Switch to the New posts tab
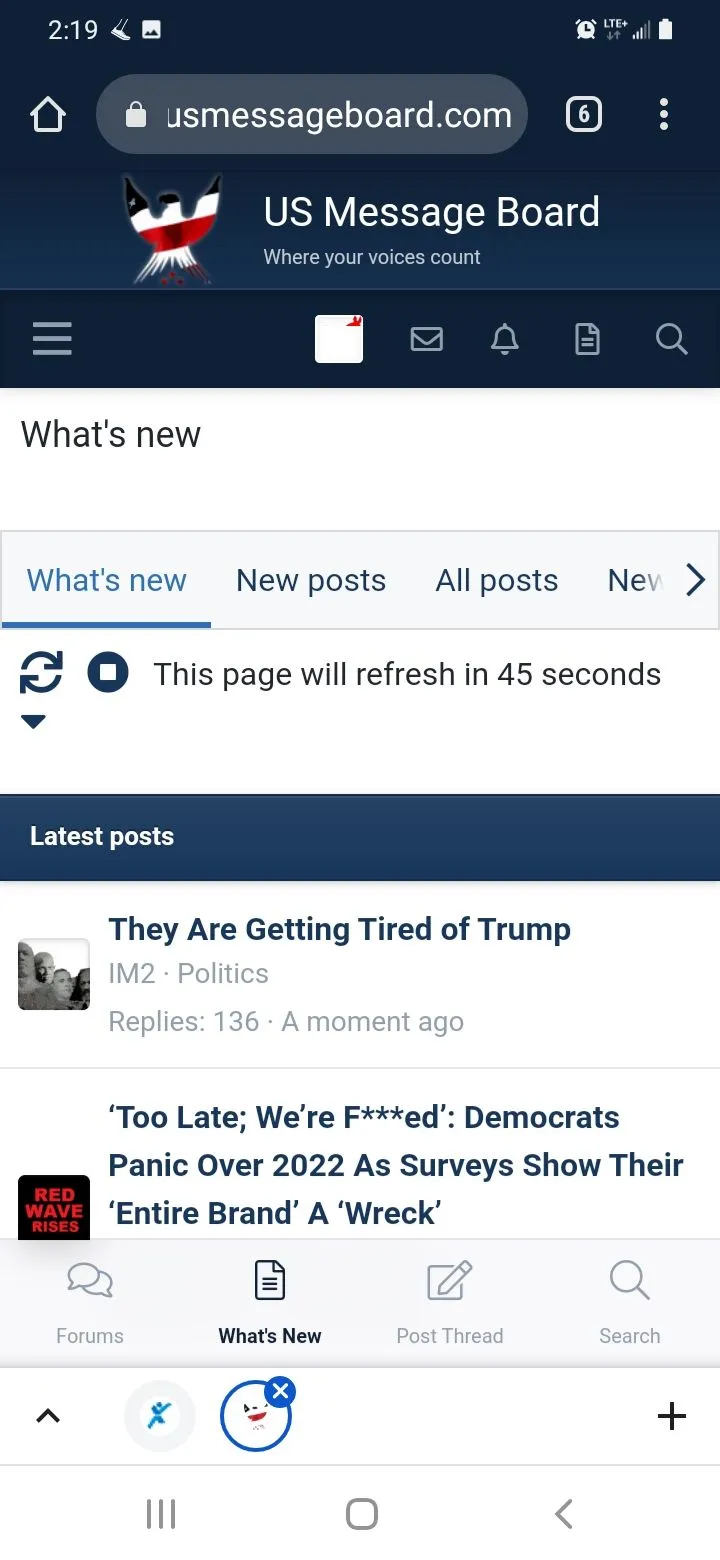Viewport: 720px width, 1560px height. pos(310,580)
